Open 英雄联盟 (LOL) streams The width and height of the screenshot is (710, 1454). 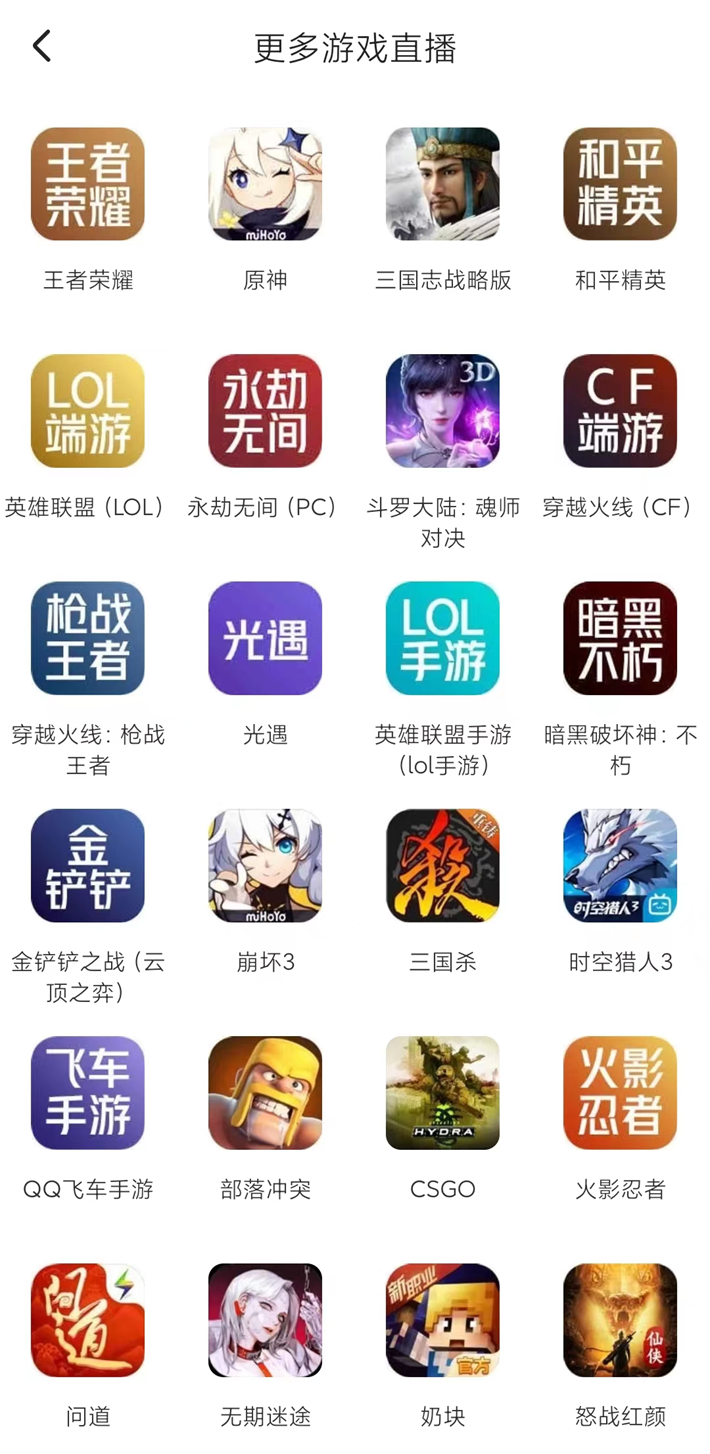pyautogui.click(x=88, y=411)
